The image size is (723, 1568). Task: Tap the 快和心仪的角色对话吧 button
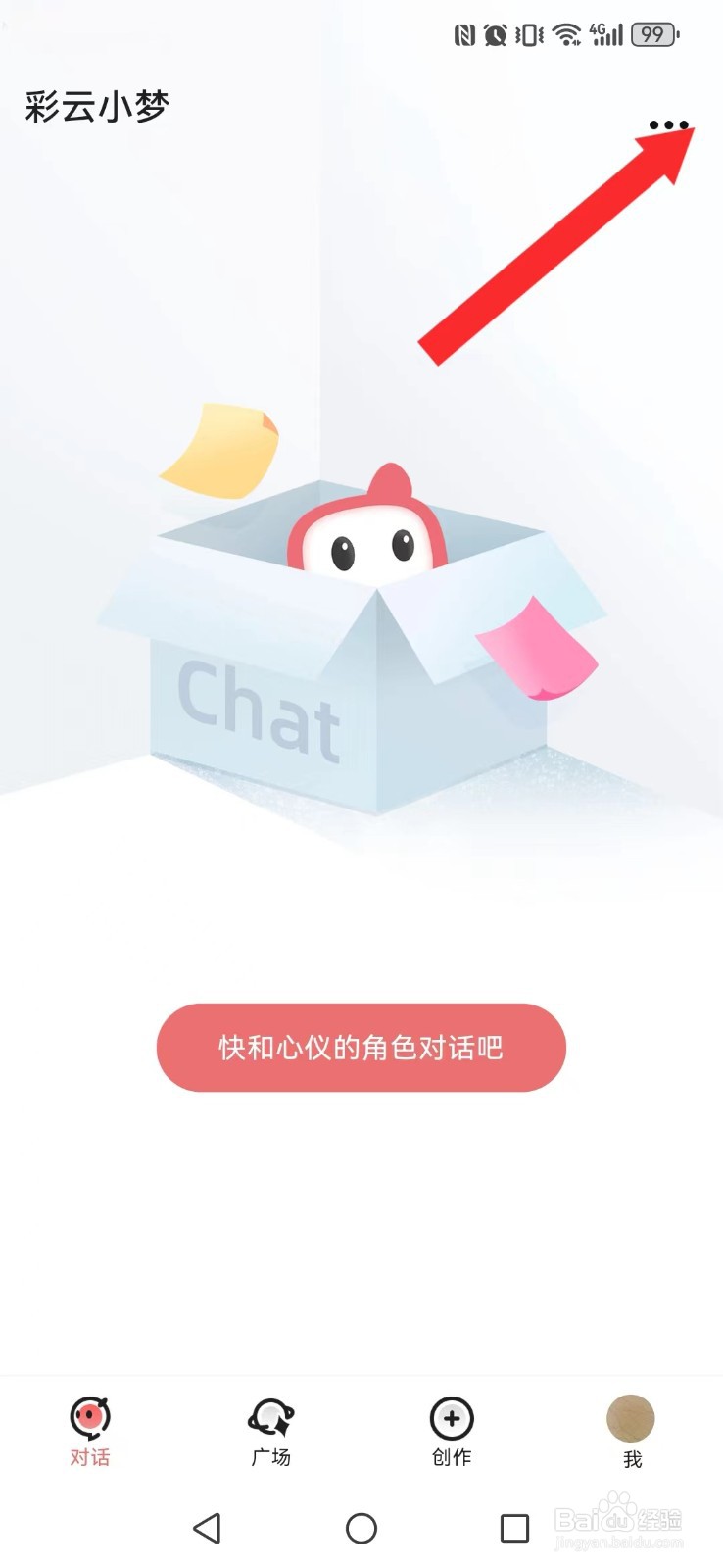point(361,1048)
